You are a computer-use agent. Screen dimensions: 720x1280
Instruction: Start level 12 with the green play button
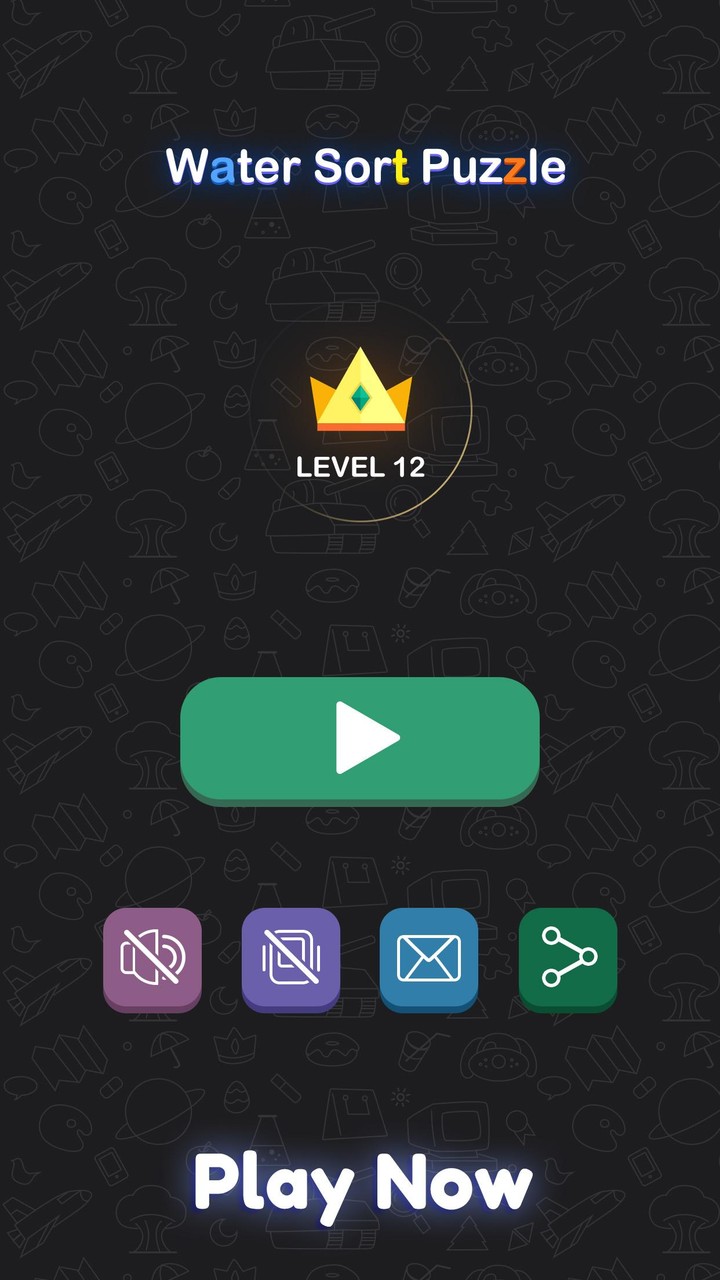tap(360, 738)
